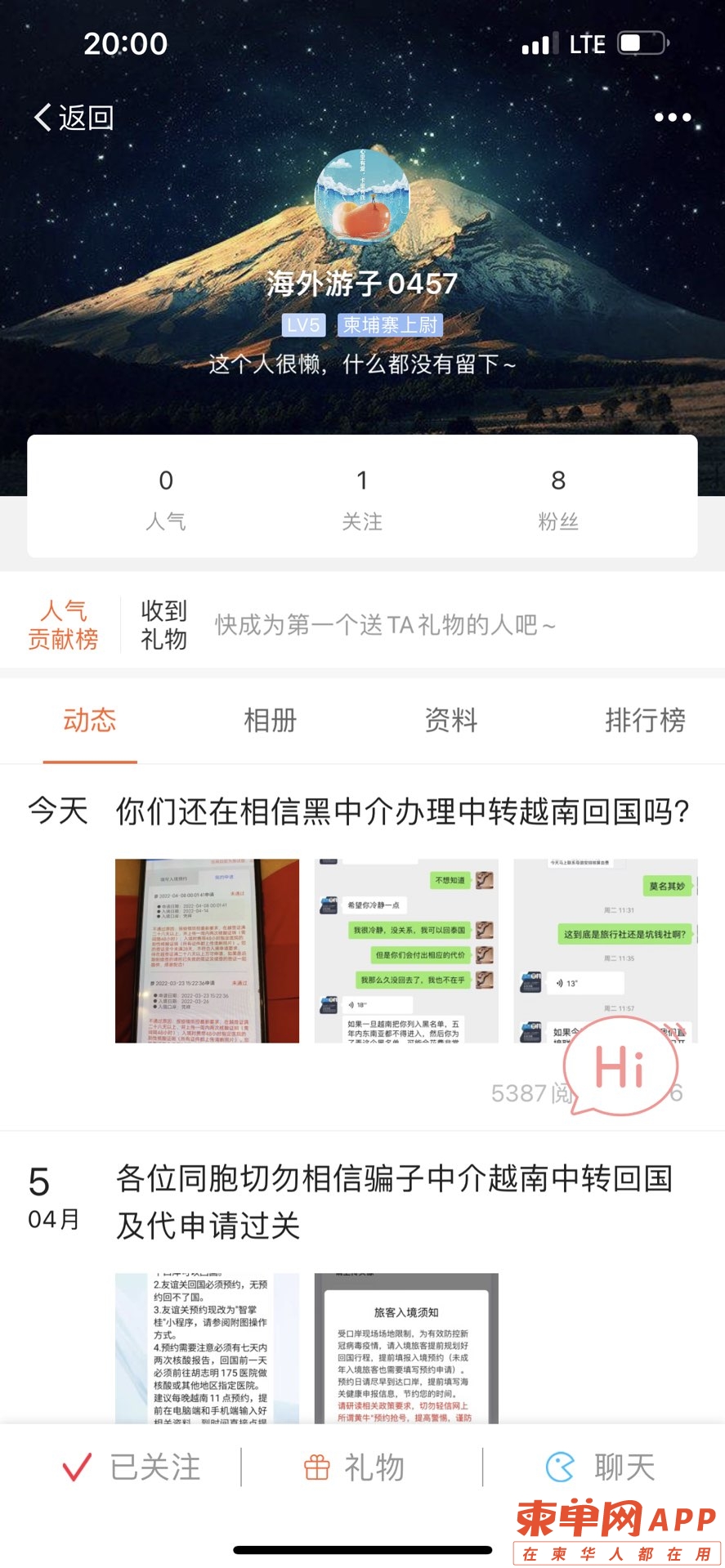Switch to the 动态 tab
Viewport: 725px width, 1568px height.
90,721
